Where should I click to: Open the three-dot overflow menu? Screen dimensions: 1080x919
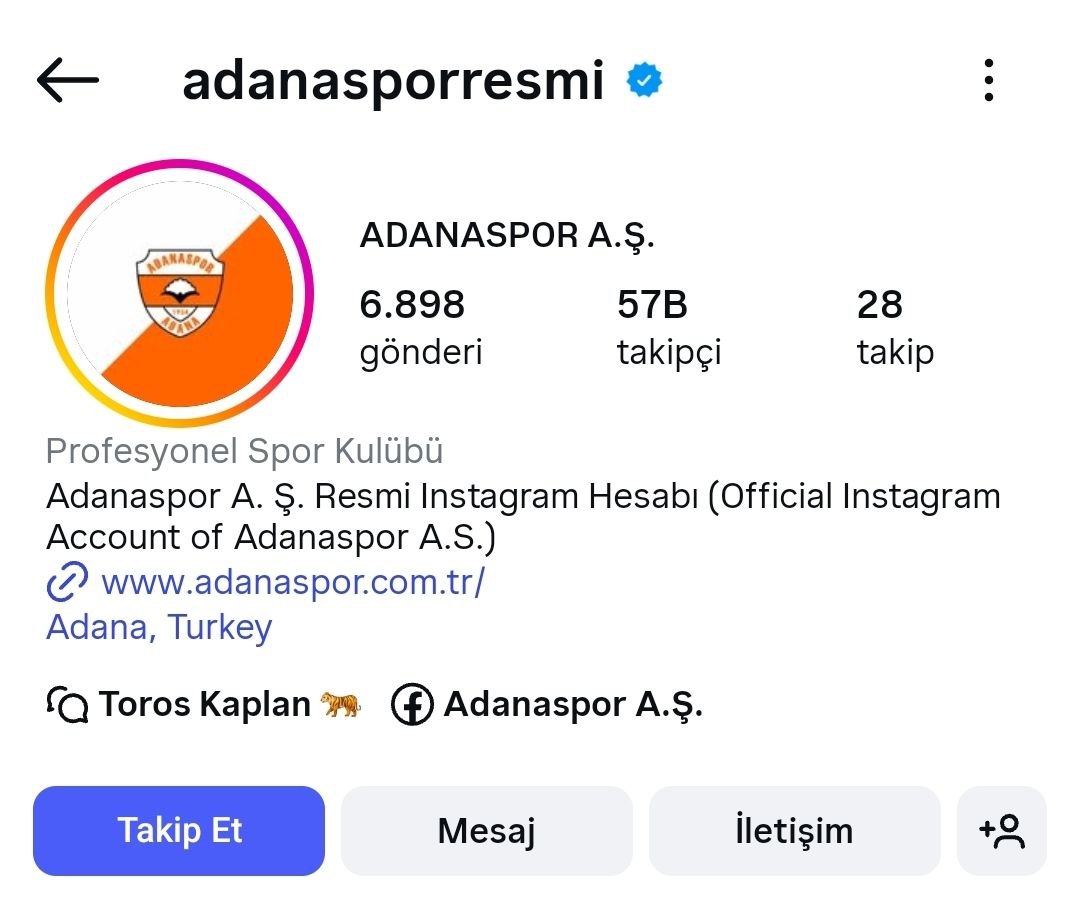coord(988,80)
